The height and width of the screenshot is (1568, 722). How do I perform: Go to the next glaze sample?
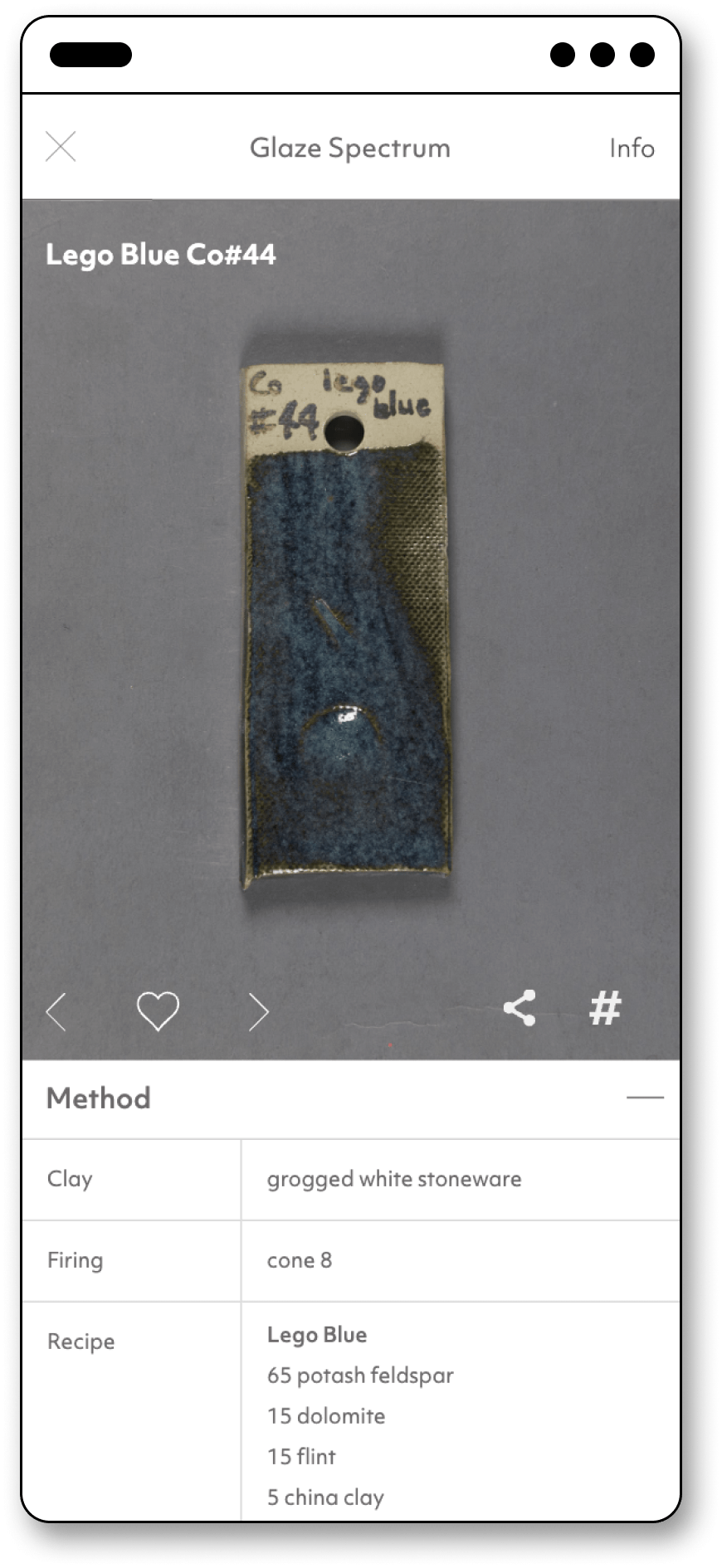259,1011
